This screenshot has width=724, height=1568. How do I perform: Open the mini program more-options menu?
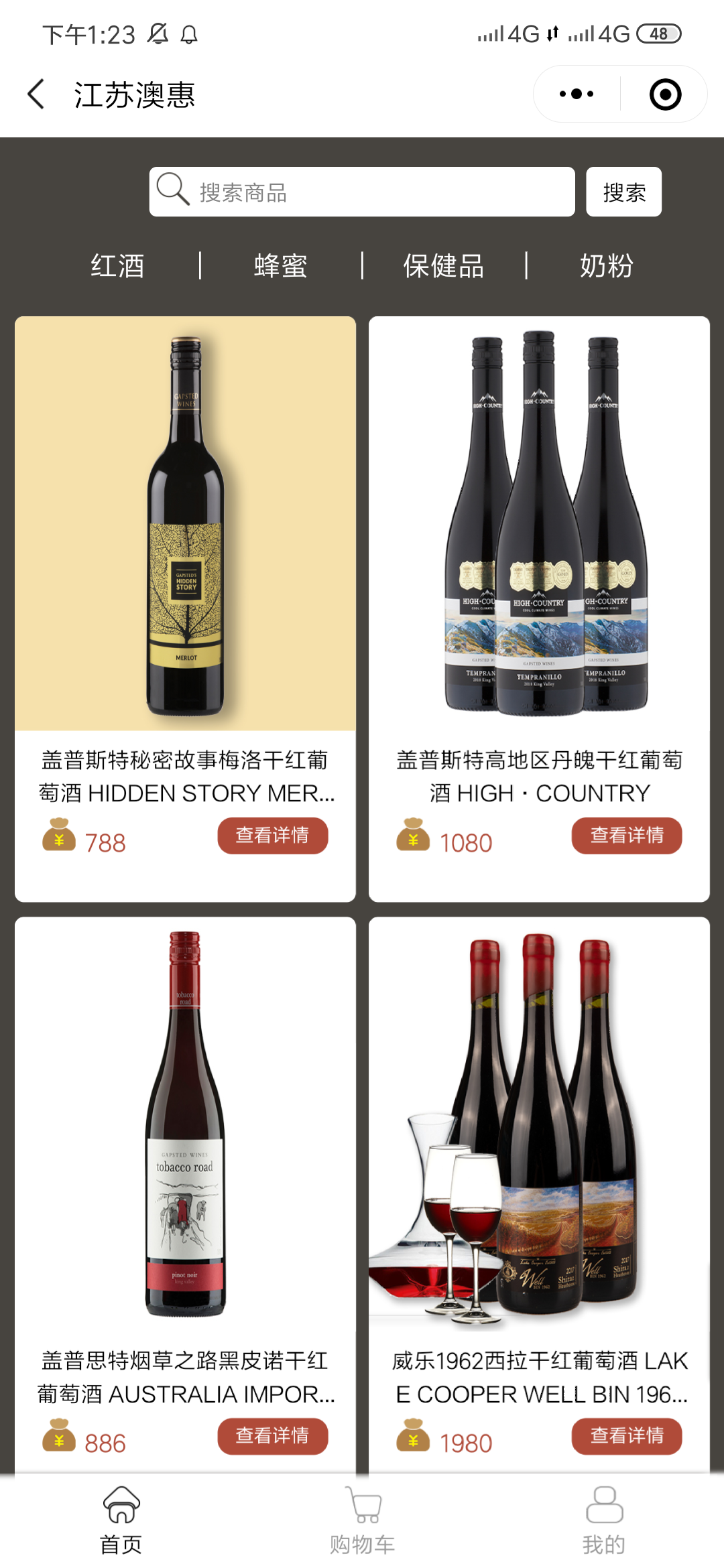(577, 94)
